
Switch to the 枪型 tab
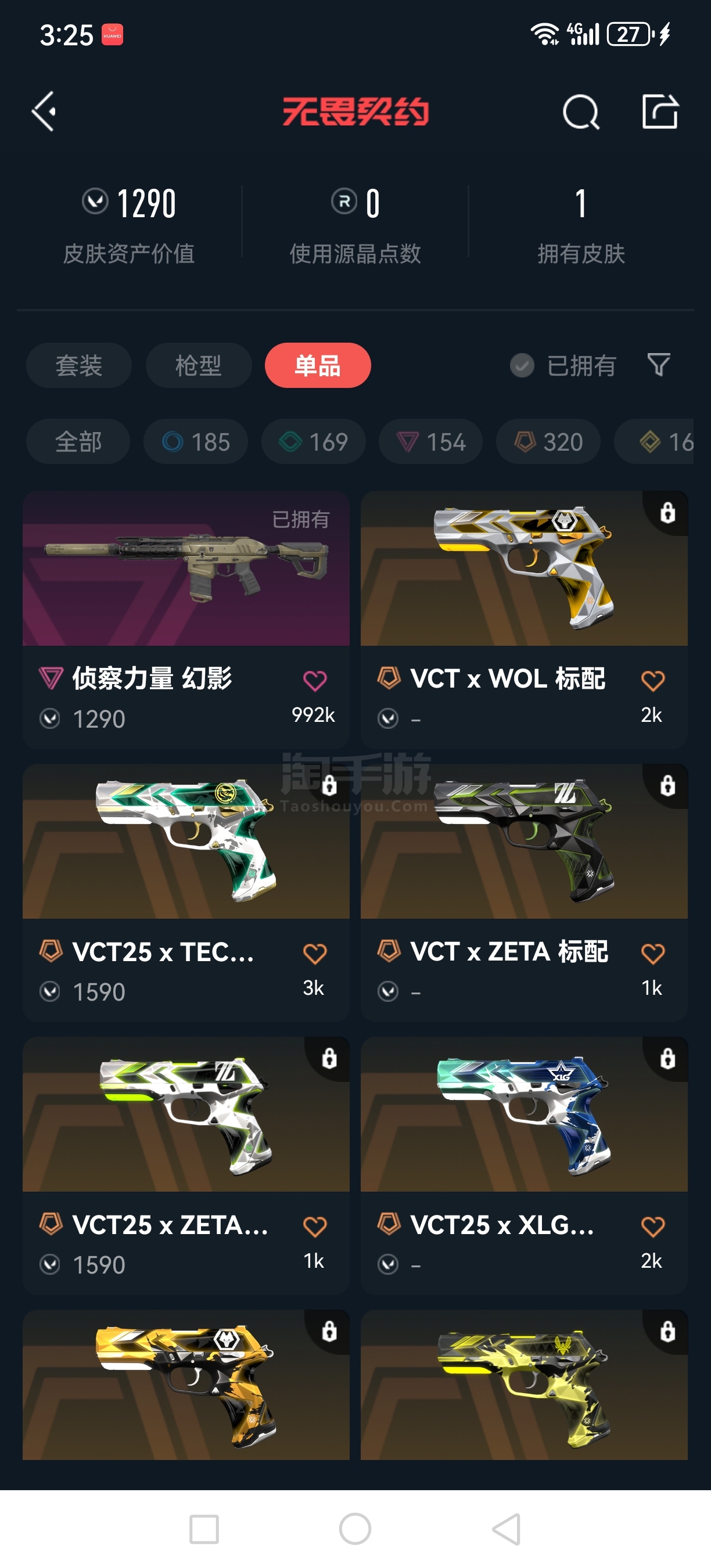point(199,365)
